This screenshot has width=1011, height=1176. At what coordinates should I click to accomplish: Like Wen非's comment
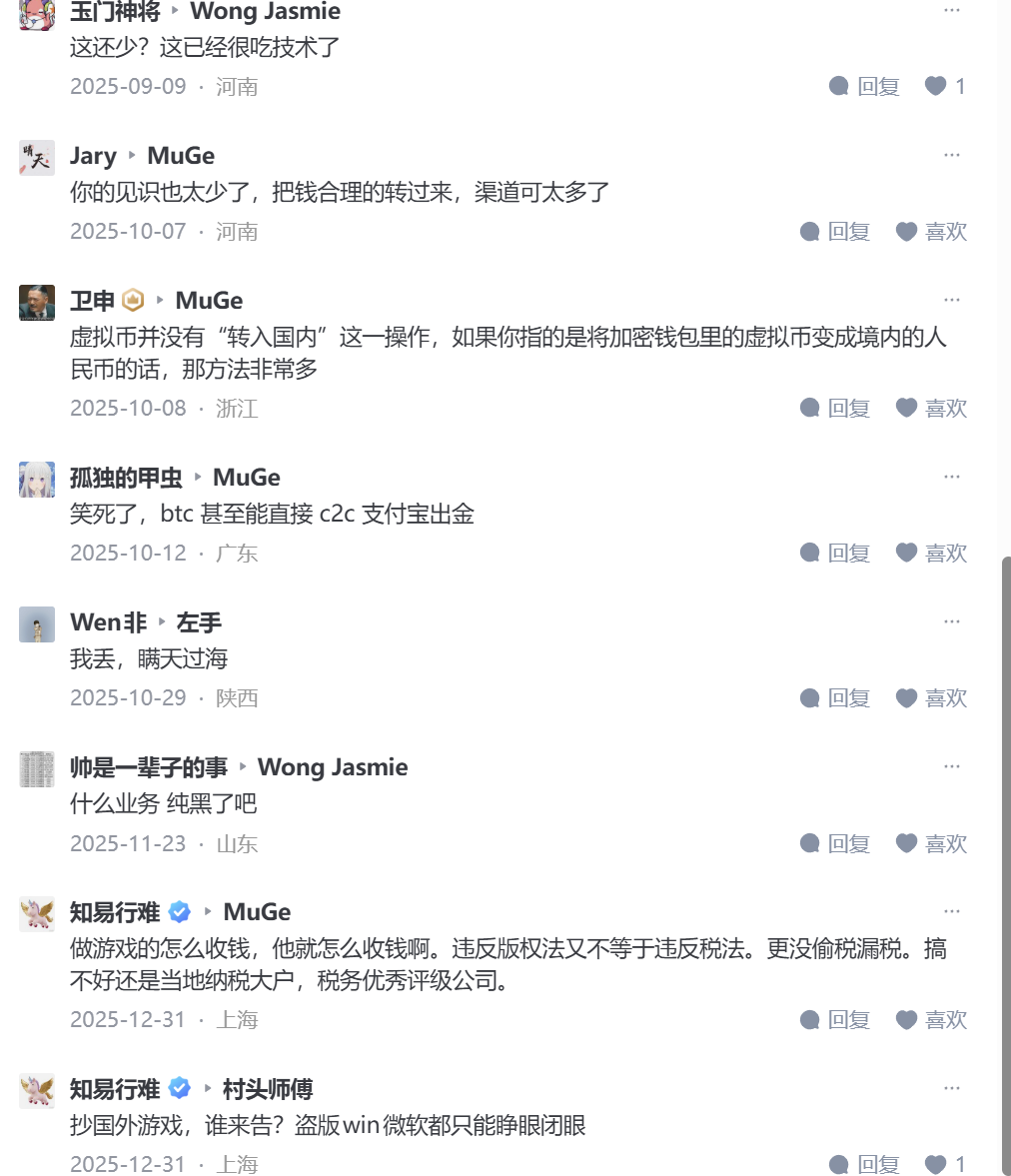coord(931,697)
